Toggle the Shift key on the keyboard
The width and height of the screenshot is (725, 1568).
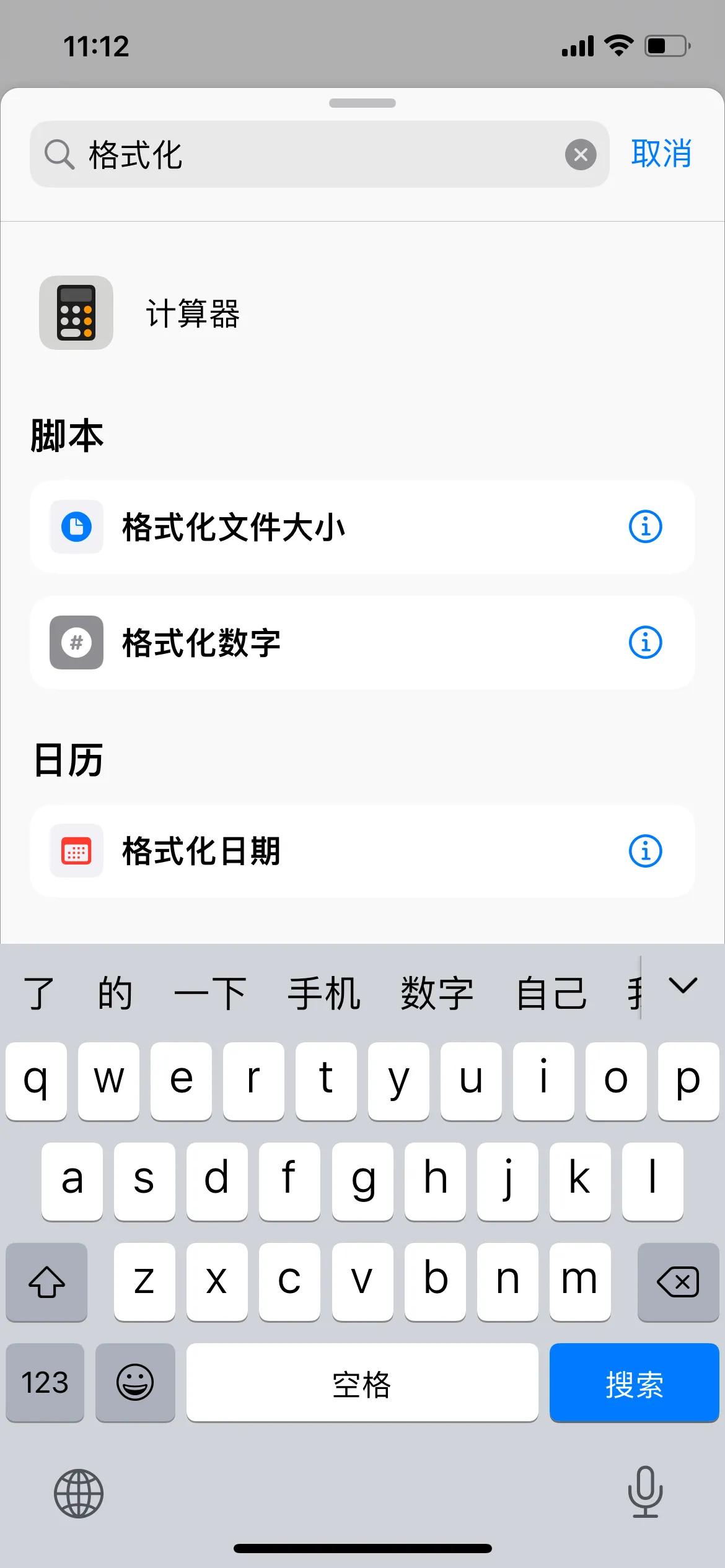(46, 1283)
